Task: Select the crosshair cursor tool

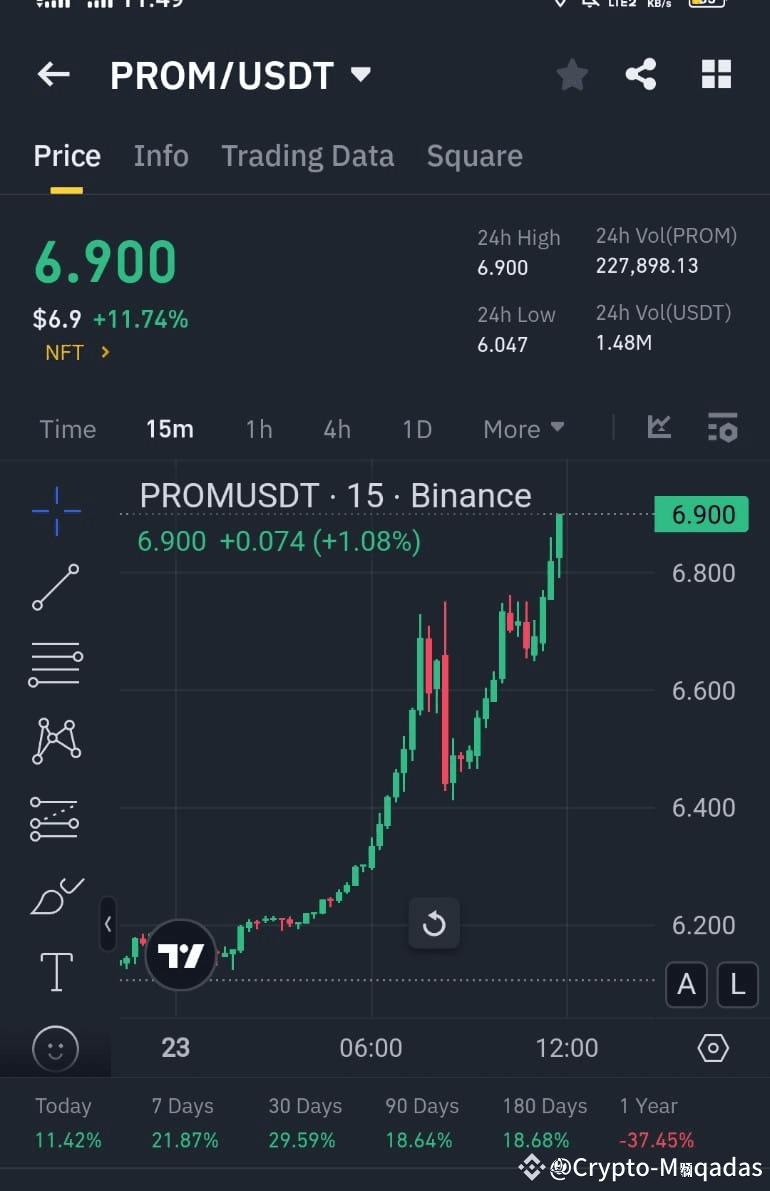Action: point(55,510)
